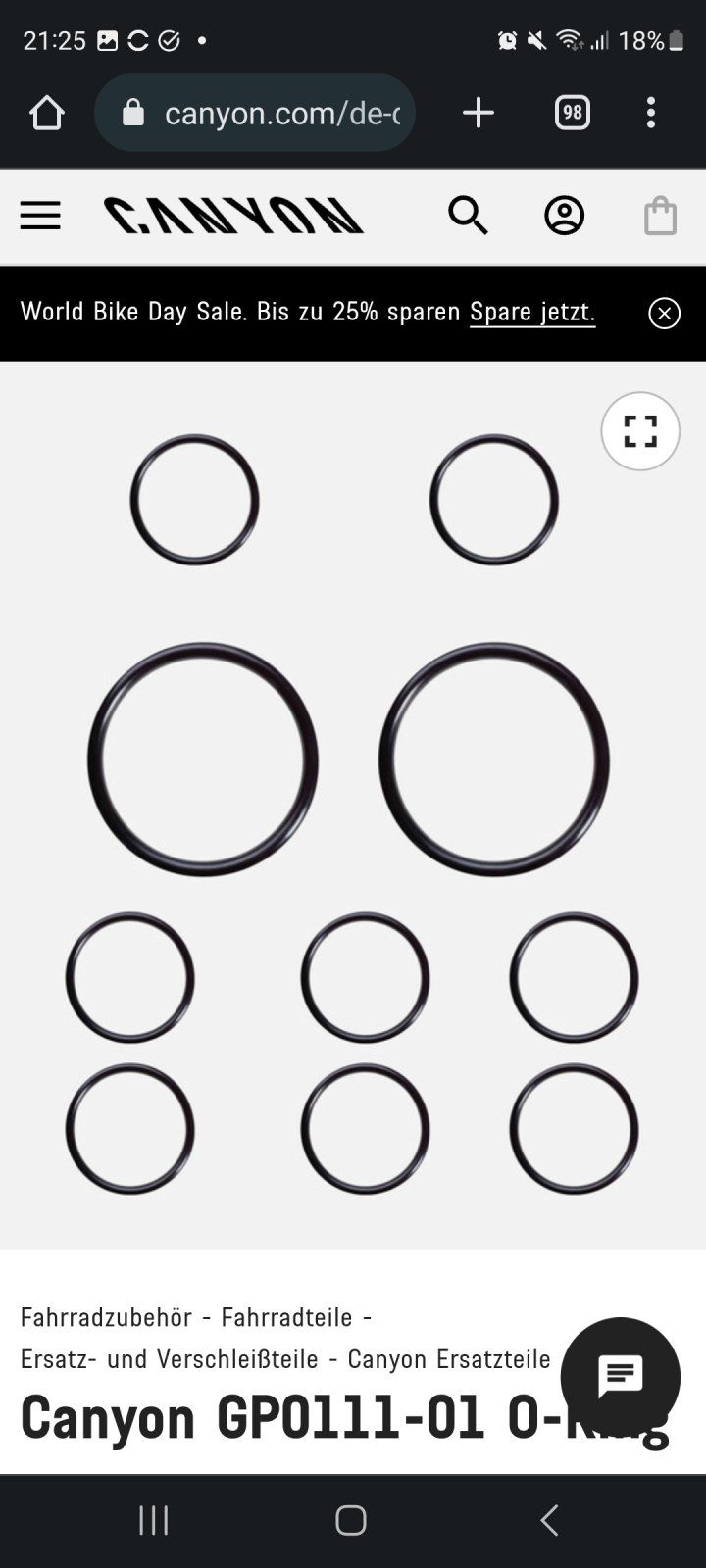Open the Fahrradzubehör breadcrumb
The height and width of the screenshot is (1568, 706).
click(106, 1317)
